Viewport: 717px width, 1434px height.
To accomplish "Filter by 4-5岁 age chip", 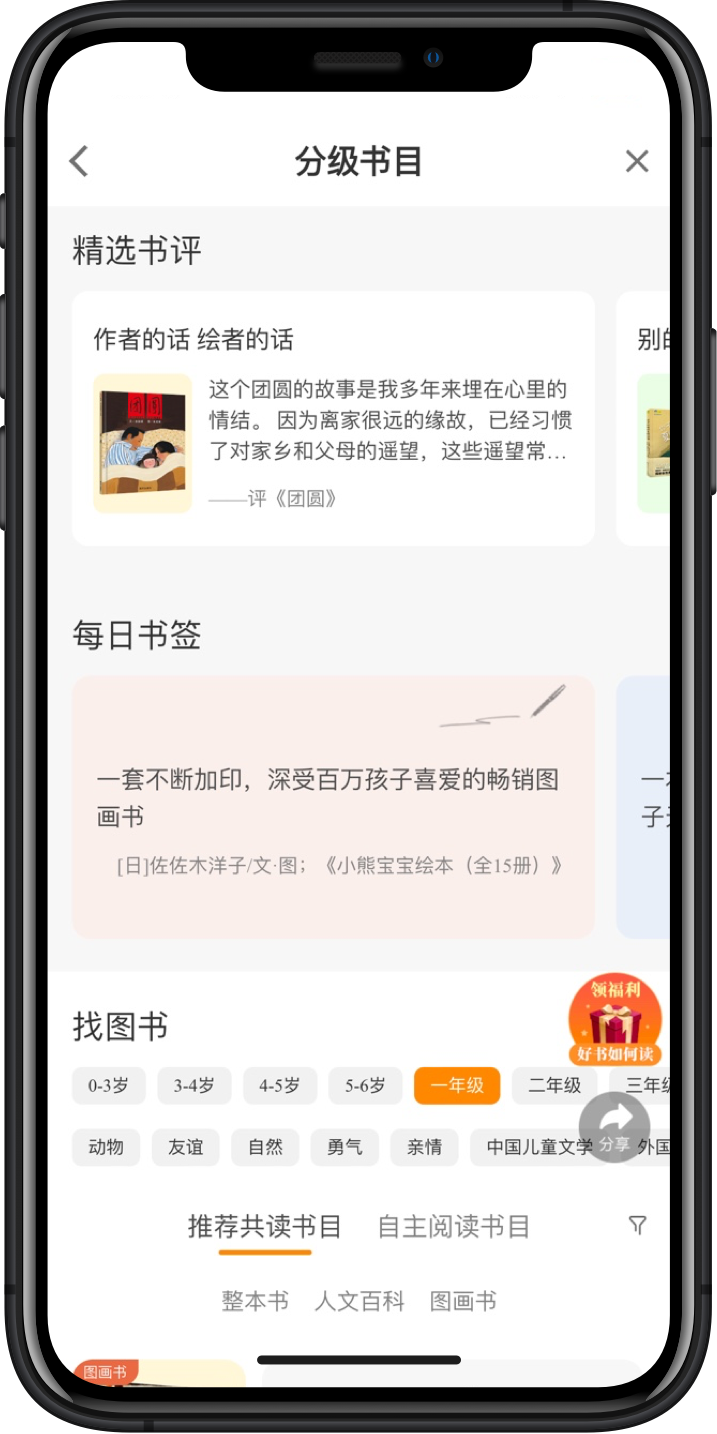I will click(279, 1086).
